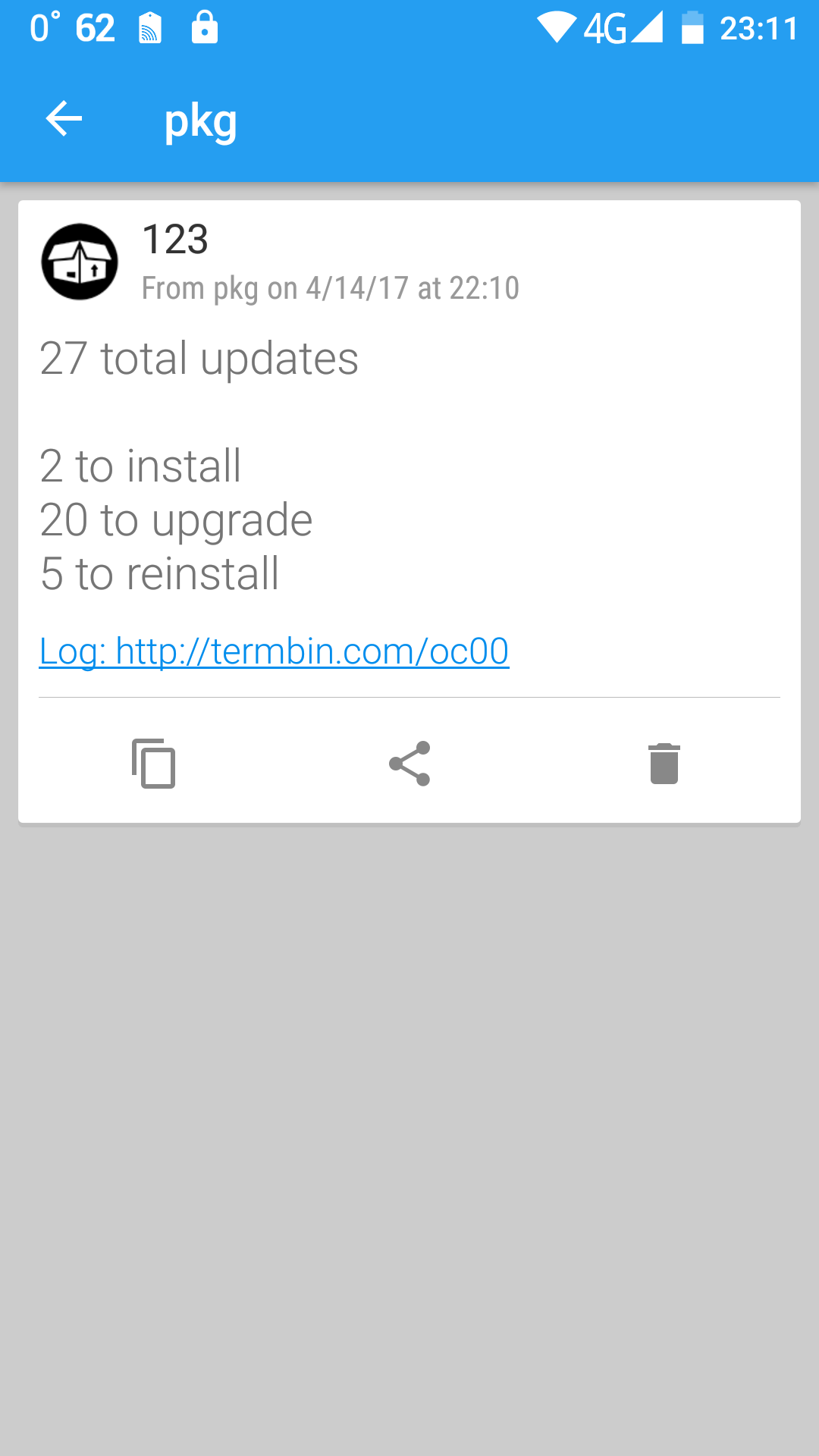
Task: Go back using the toolbar arrow
Action: point(64,119)
